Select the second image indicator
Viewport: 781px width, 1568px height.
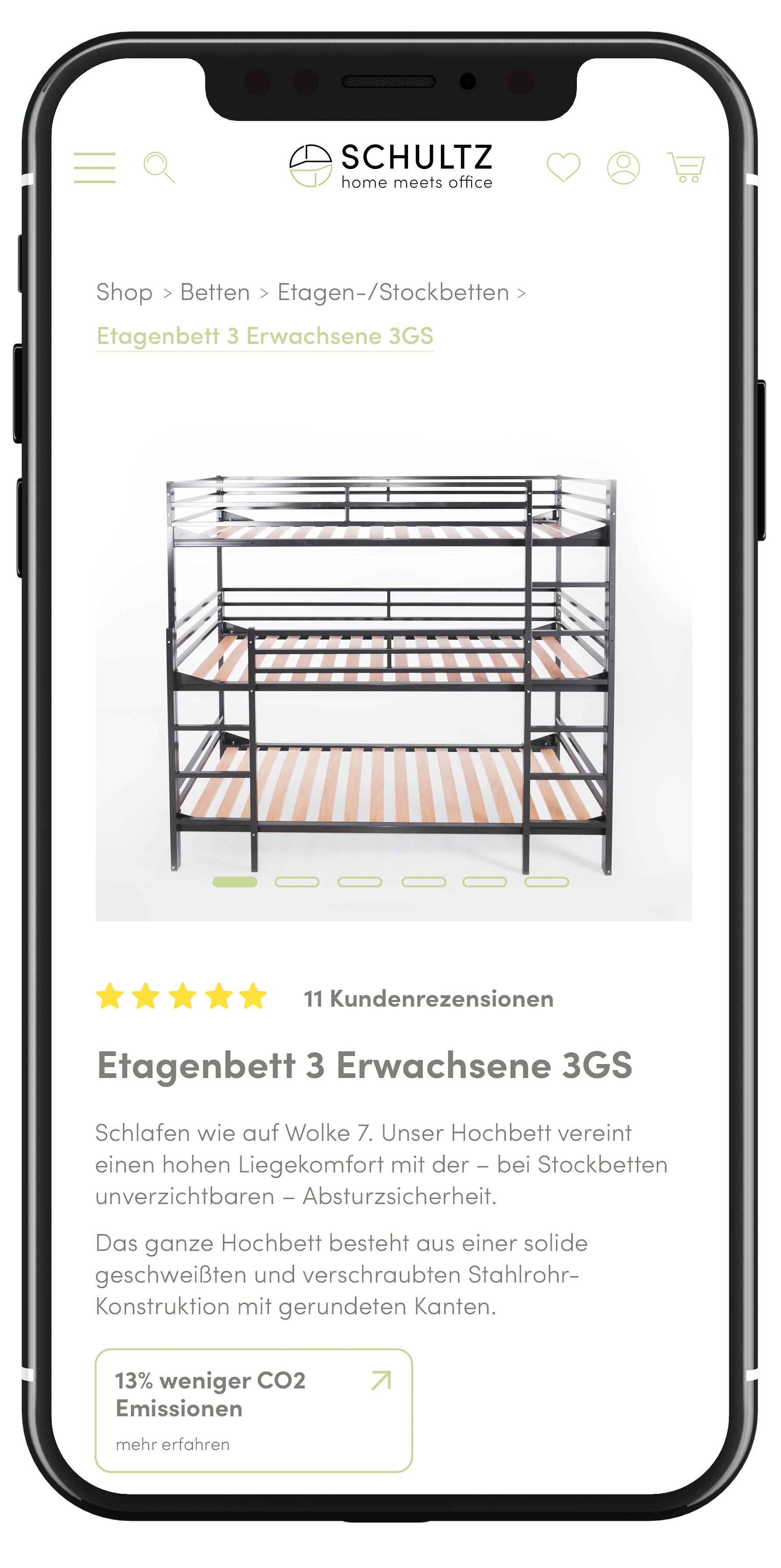(x=297, y=882)
